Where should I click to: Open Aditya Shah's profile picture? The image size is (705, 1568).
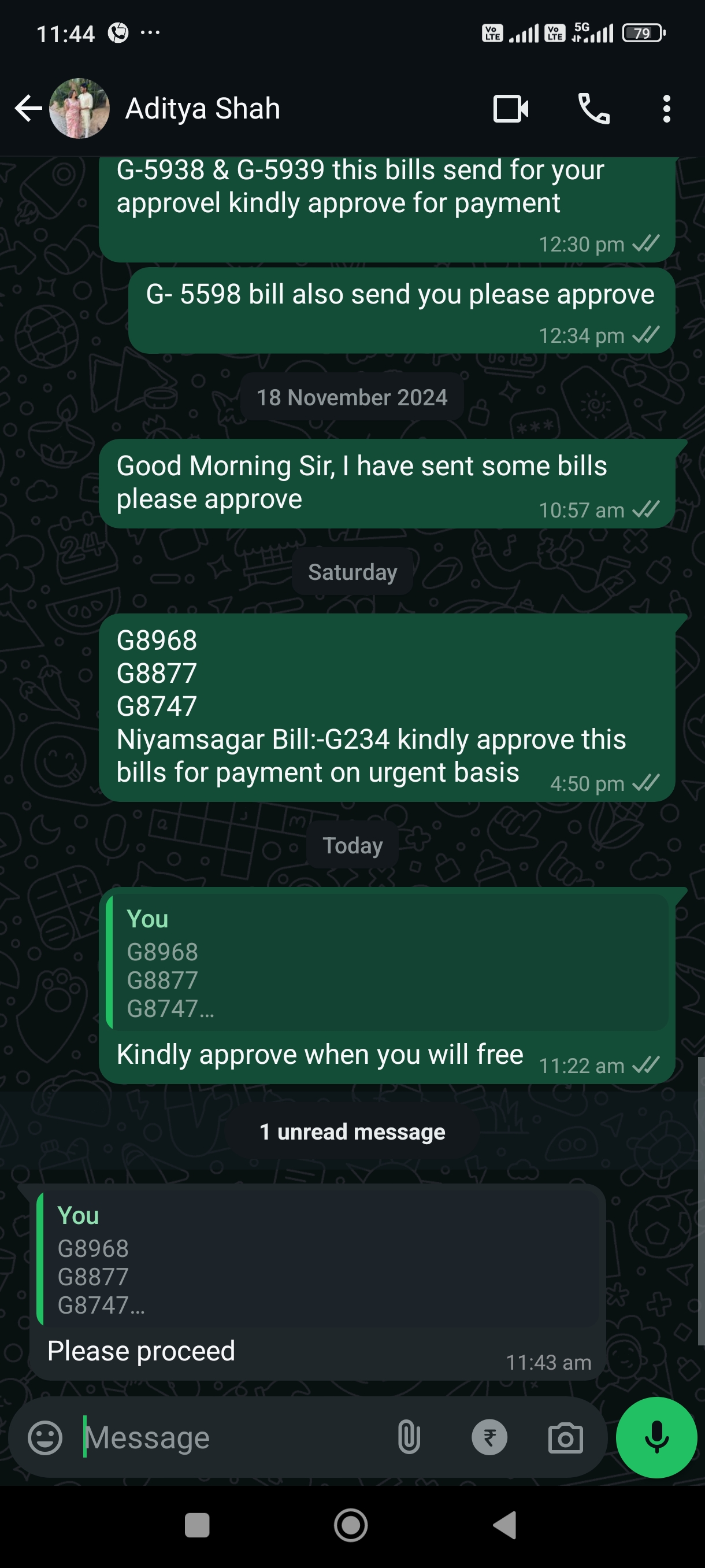pos(79,109)
